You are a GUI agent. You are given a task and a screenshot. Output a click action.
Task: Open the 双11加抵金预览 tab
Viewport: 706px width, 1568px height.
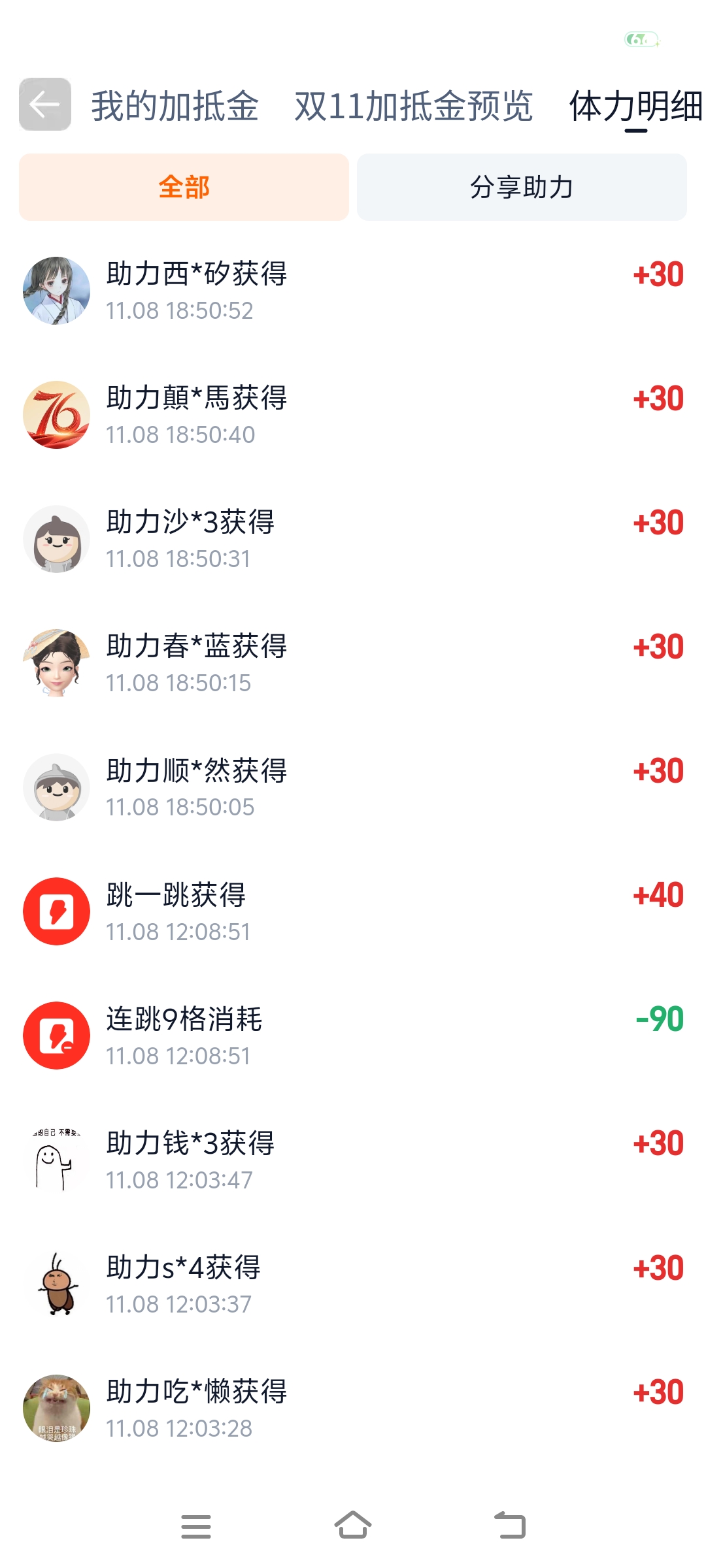coord(413,106)
